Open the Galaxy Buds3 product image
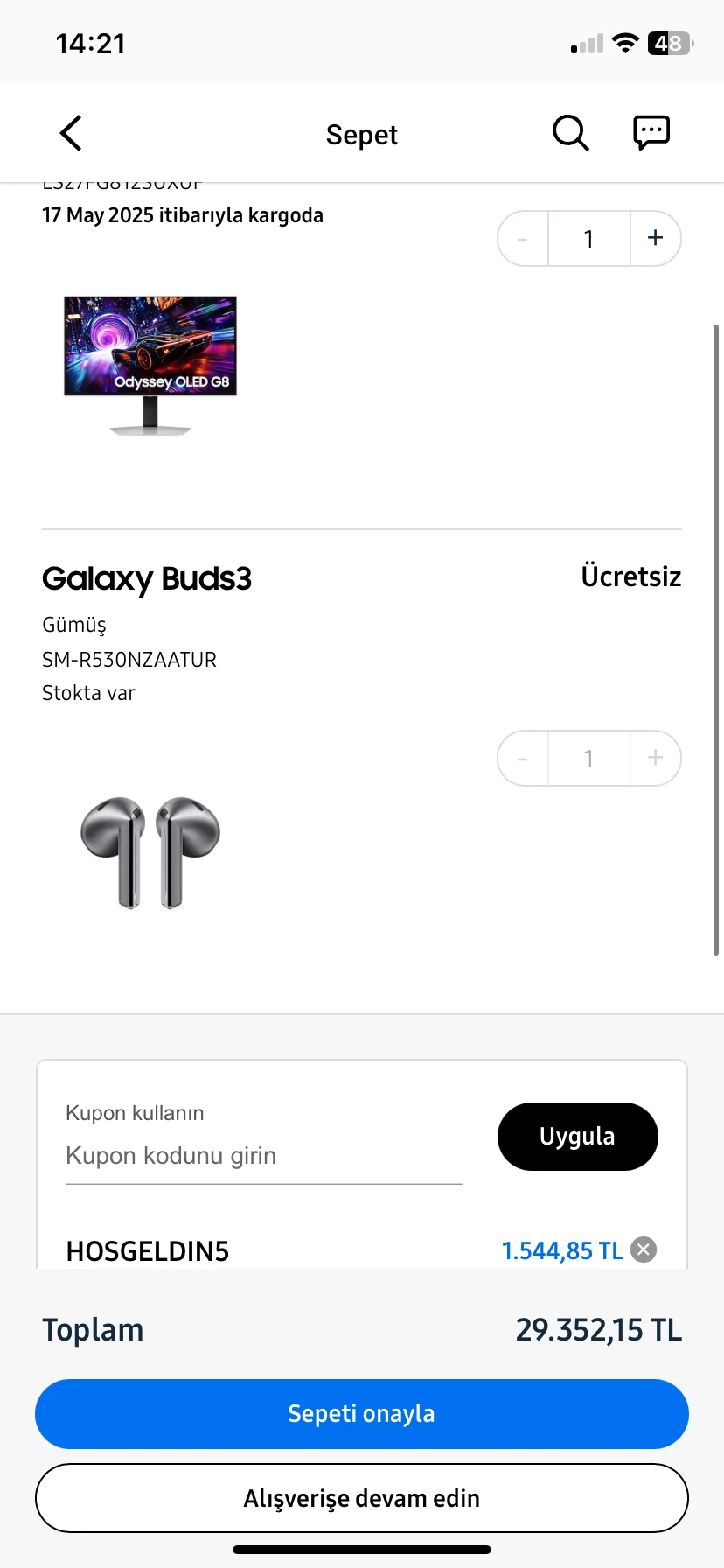 click(150, 853)
